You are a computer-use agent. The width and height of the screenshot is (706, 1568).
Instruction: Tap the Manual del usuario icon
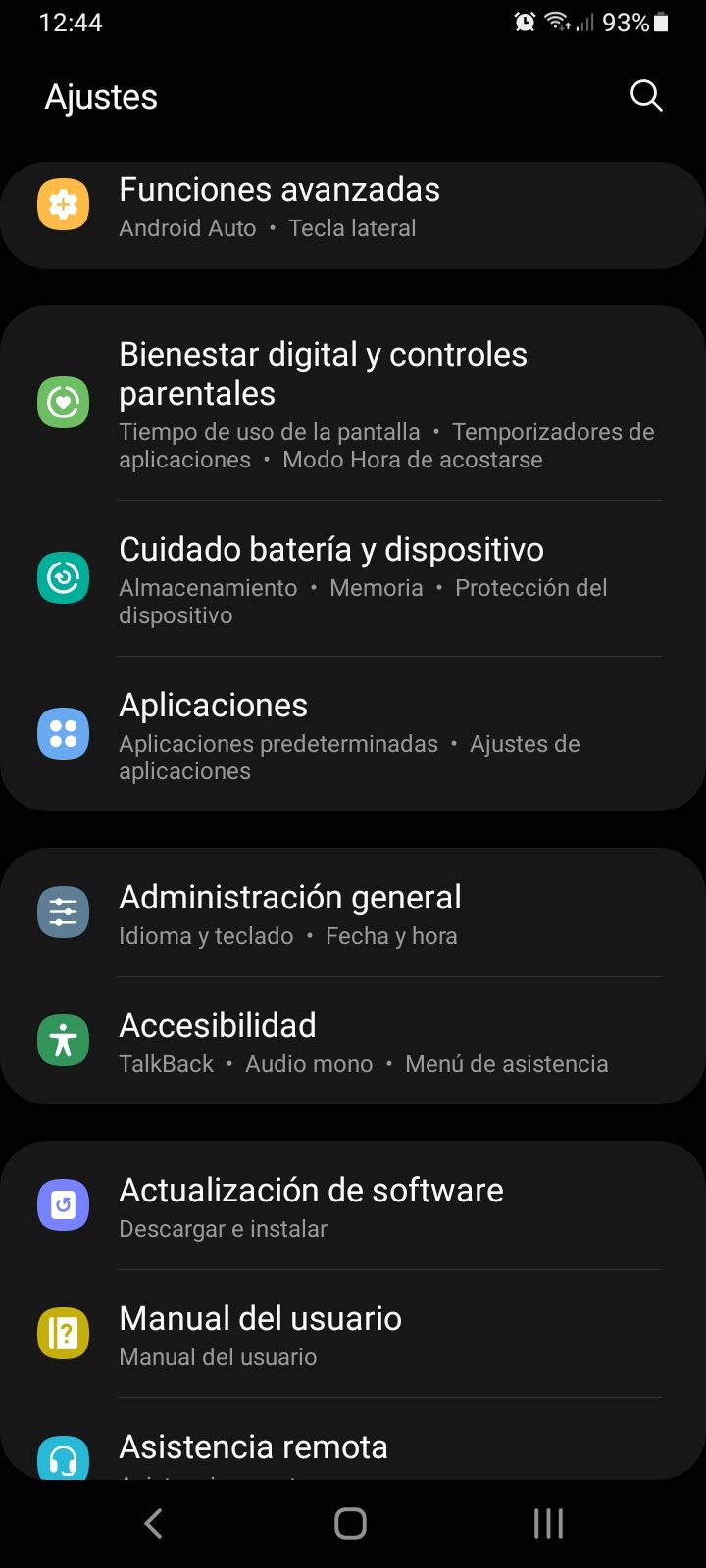point(63,1333)
